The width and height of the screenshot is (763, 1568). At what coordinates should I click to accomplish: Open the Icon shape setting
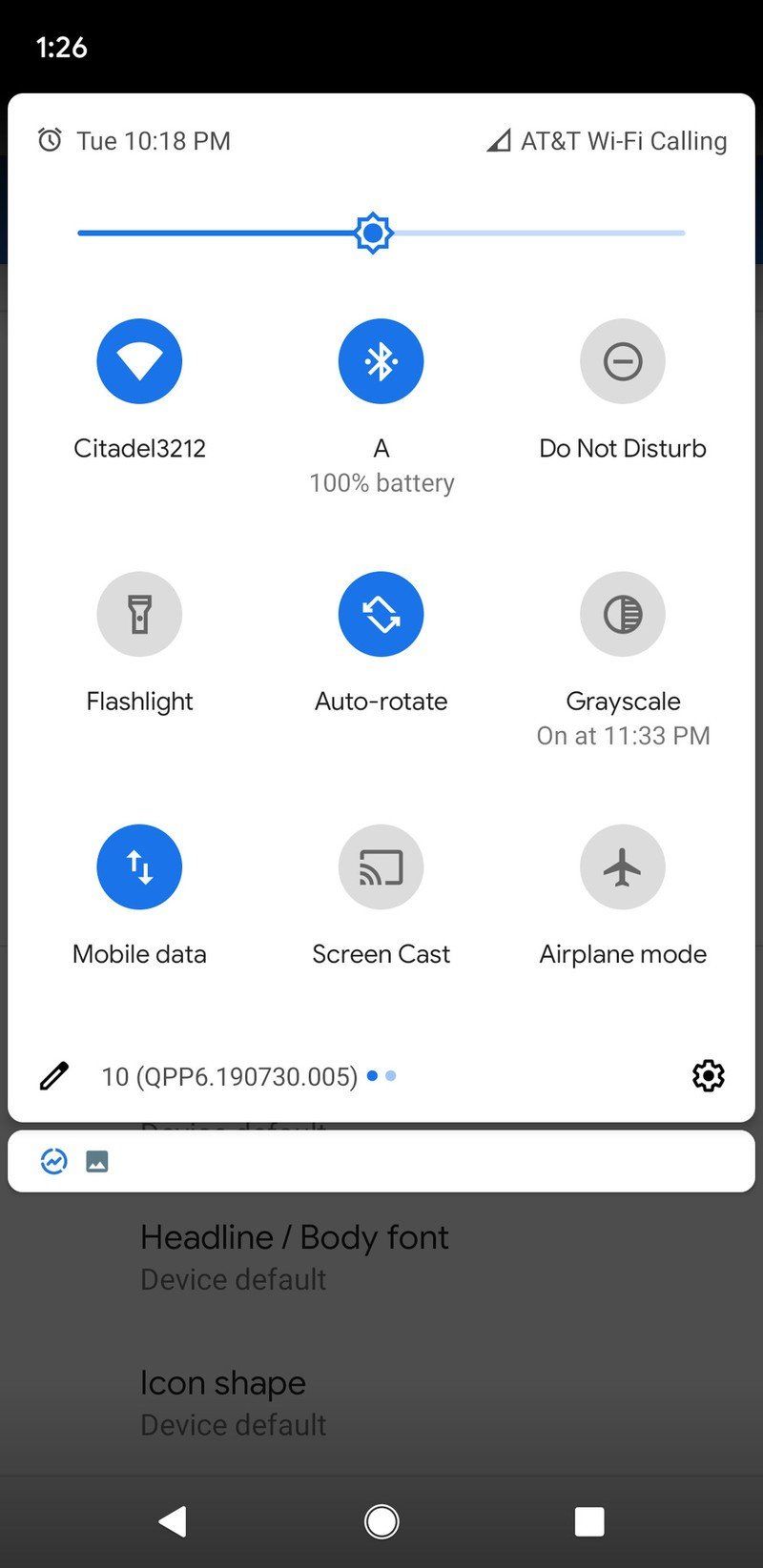pyautogui.click(x=223, y=1382)
